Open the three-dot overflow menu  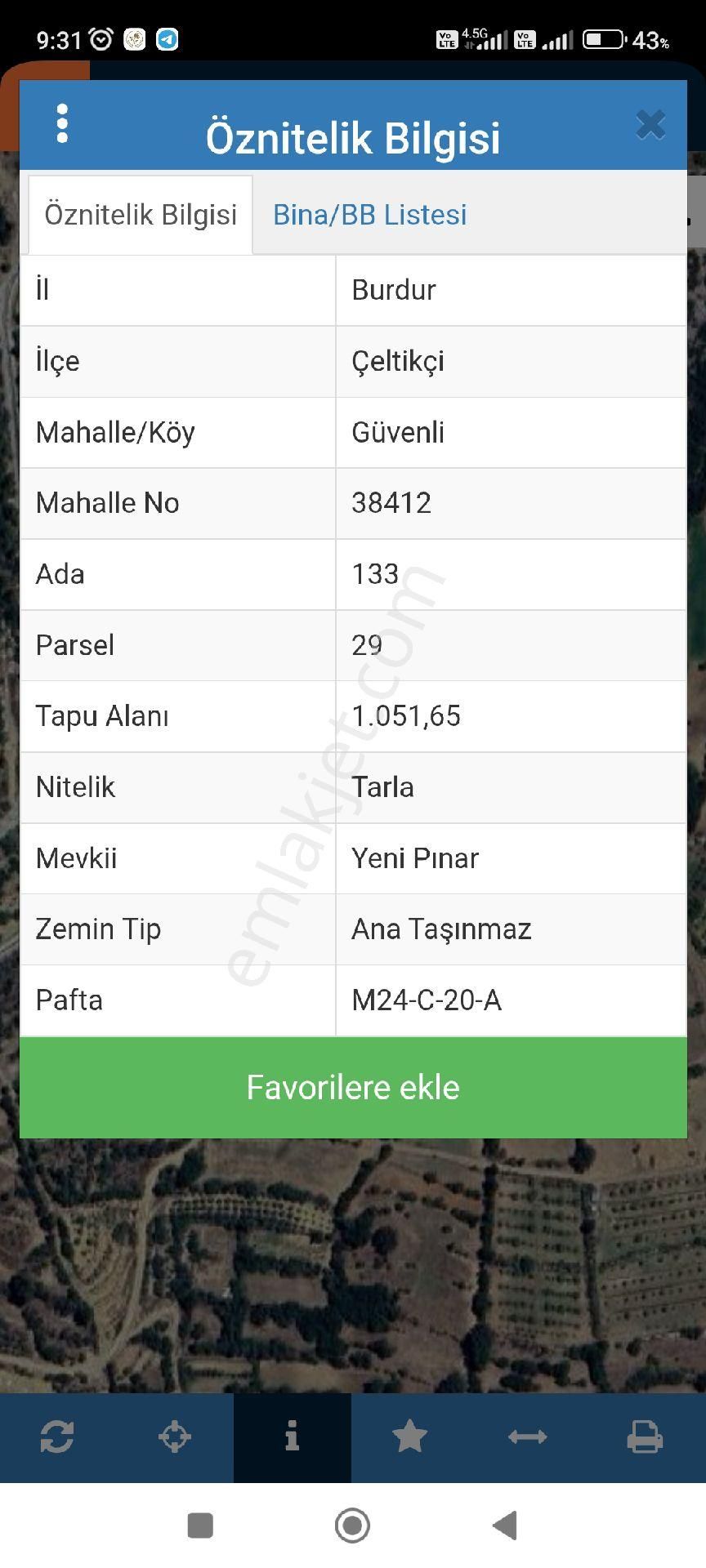(62, 124)
